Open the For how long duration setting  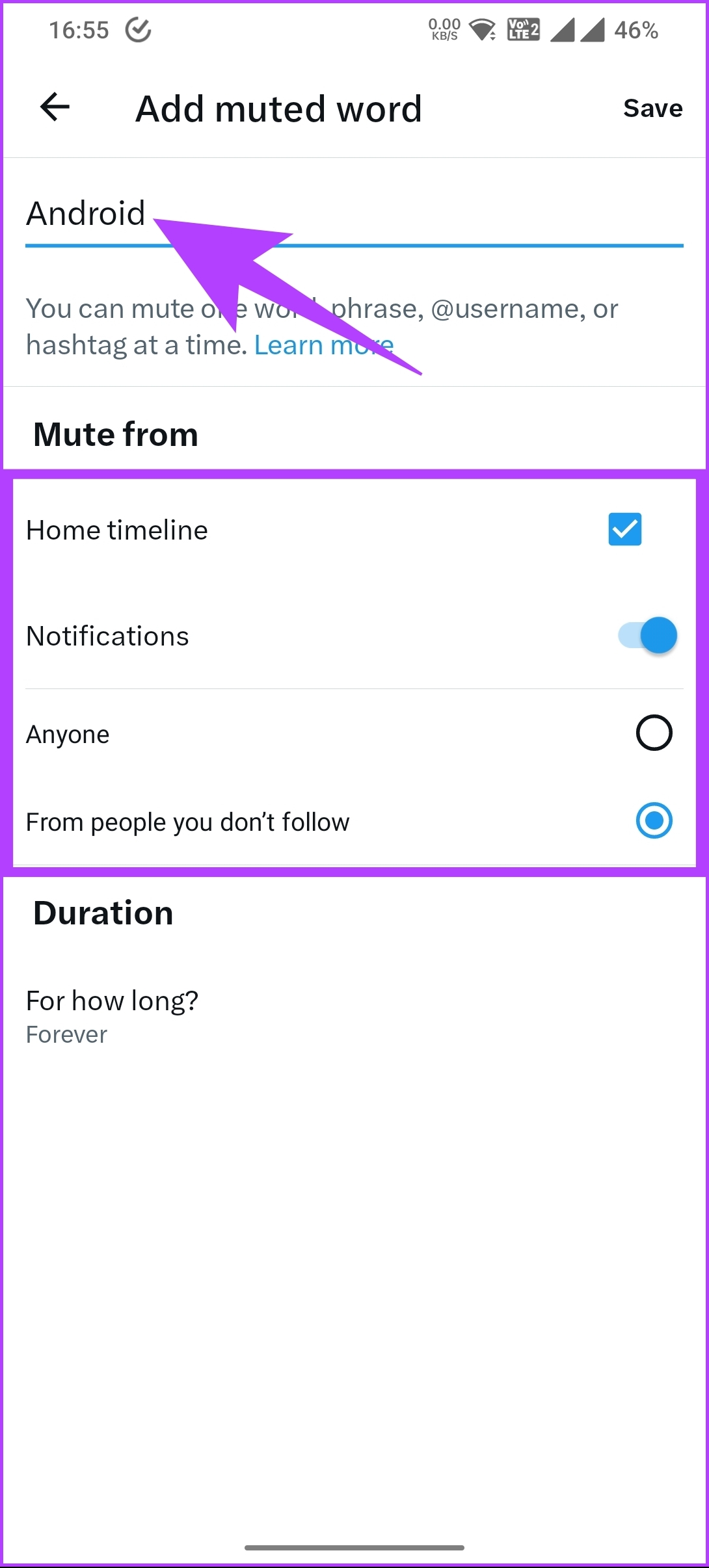[x=354, y=1017]
